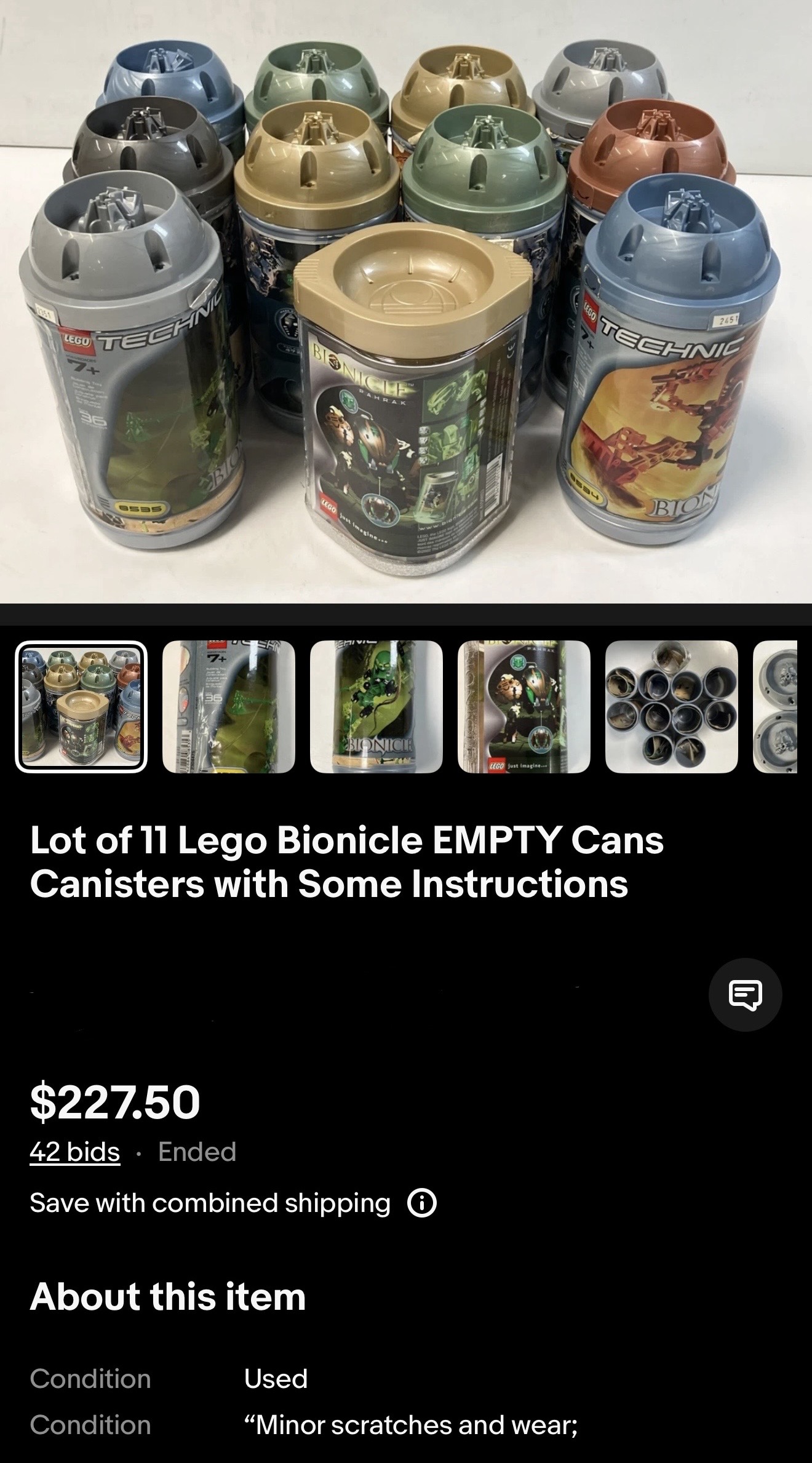The height and width of the screenshot is (1463, 812).
Task: View the third thumbnail with green Bionicle canister
Action: point(376,706)
